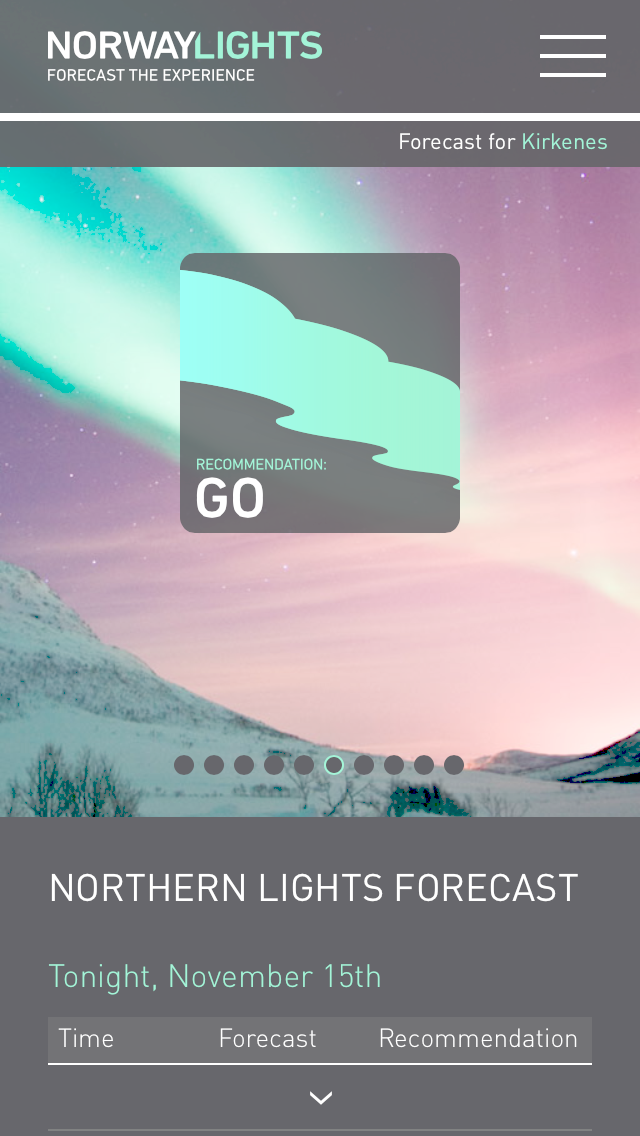Expand the forecast table chevron

tap(320, 1098)
